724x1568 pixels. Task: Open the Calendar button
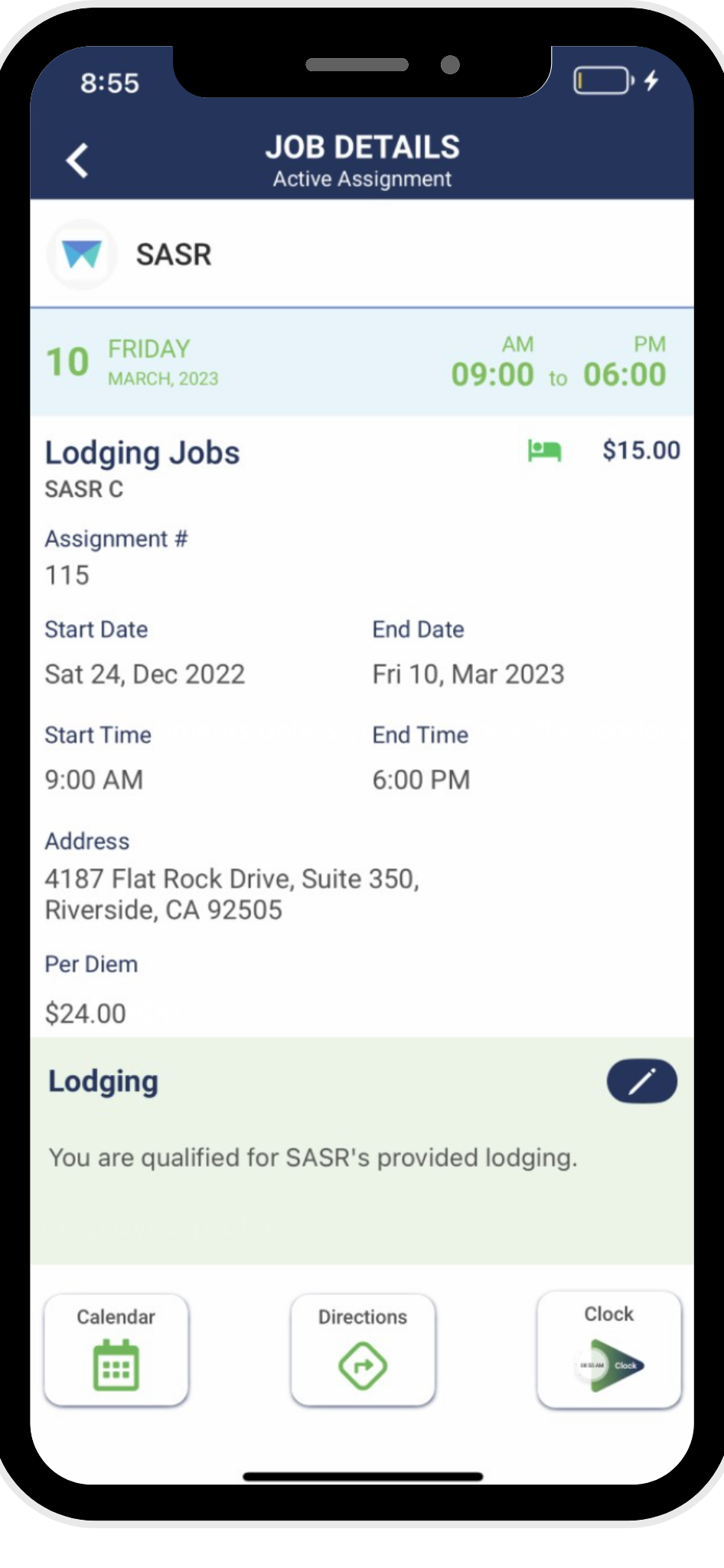click(116, 1350)
